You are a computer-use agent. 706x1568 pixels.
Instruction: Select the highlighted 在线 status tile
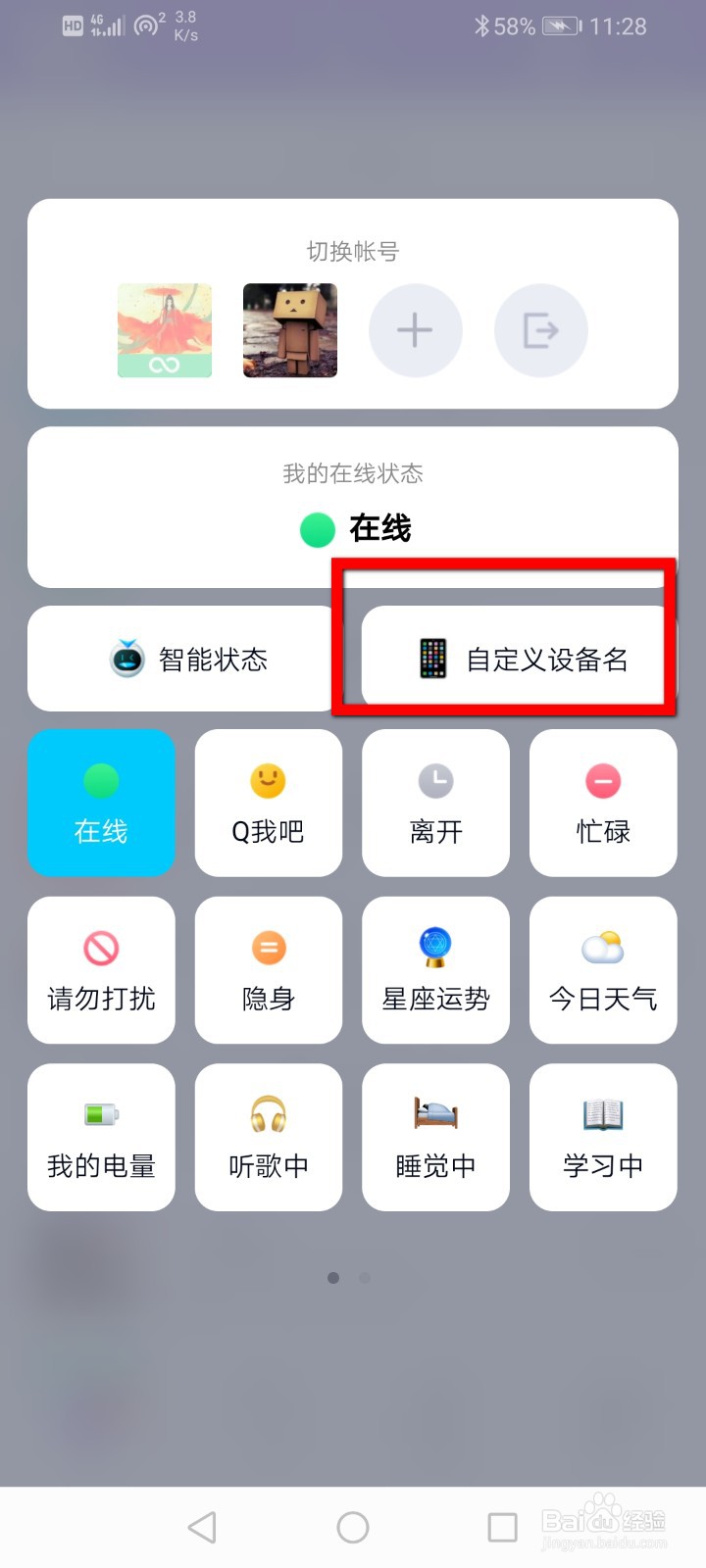(x=101, y=803)
